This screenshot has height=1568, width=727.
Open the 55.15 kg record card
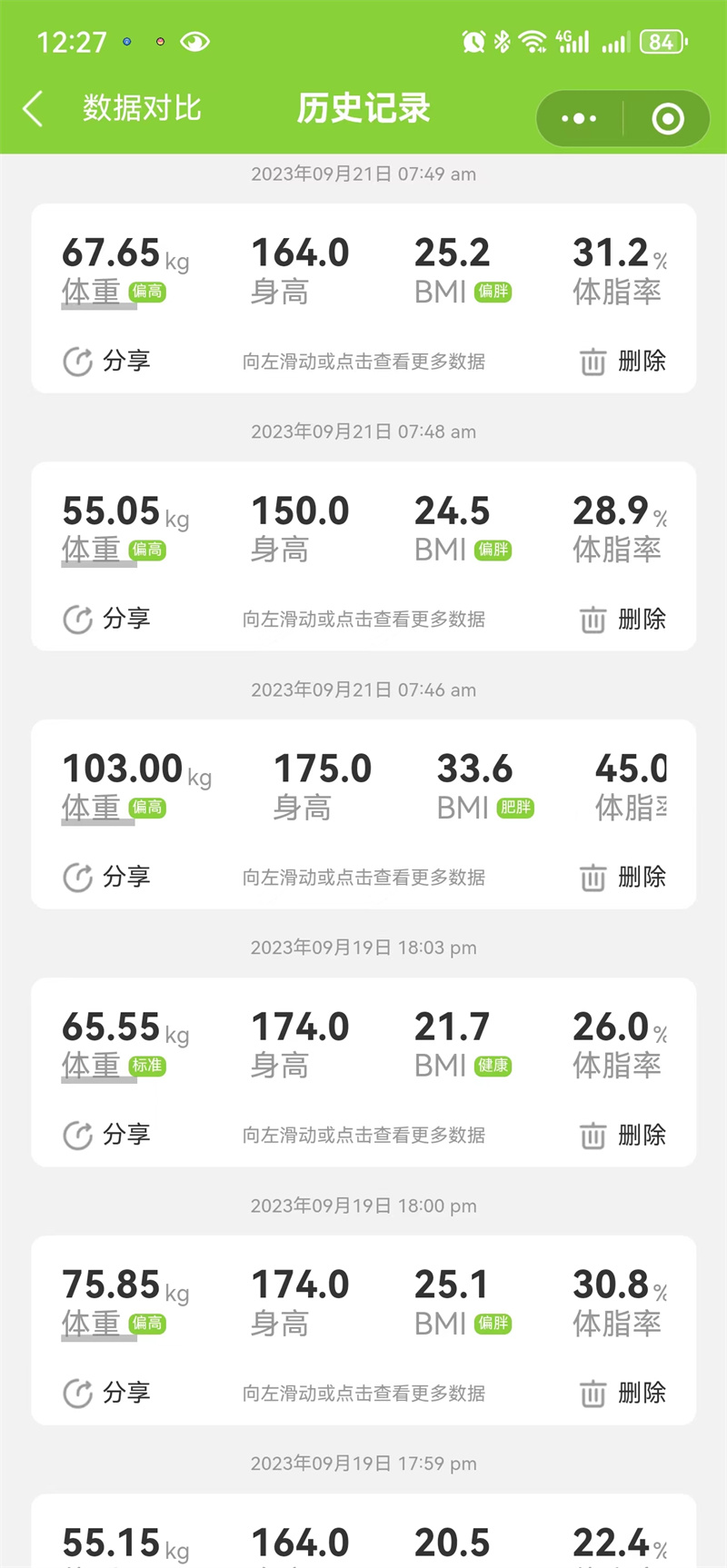[363, 1531]
